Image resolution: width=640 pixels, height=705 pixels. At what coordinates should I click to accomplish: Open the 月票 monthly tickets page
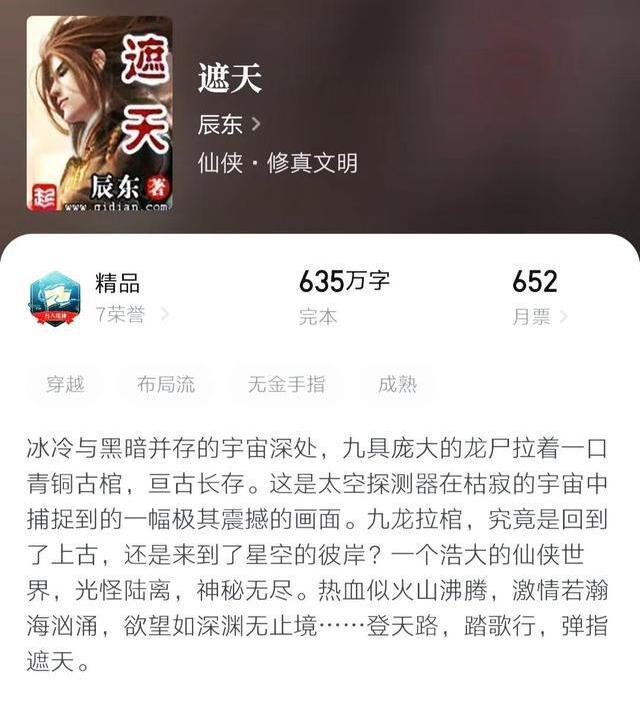point(540,316)
